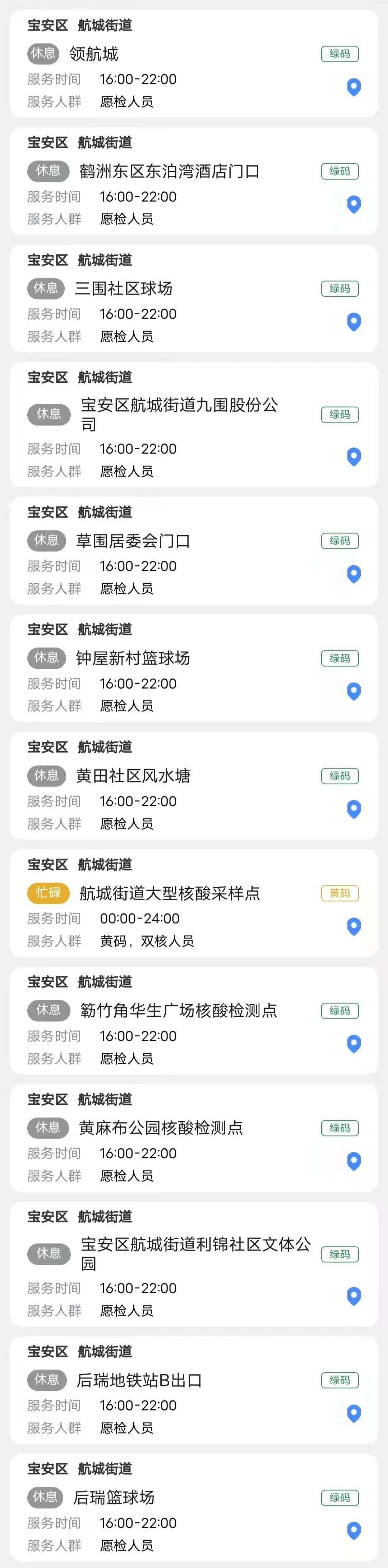Tap the map pin for 后瑞篮球场
388x1568 pixels.
pos(354,1531)
